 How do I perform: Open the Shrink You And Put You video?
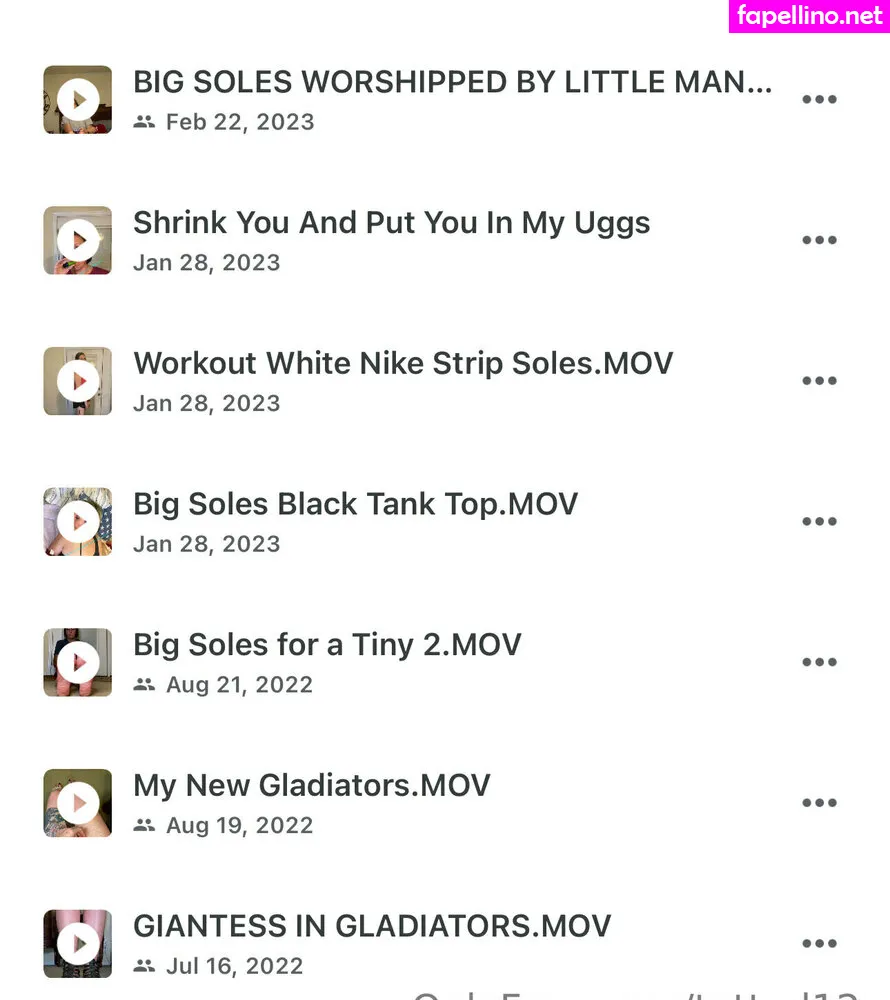(391, 223)
